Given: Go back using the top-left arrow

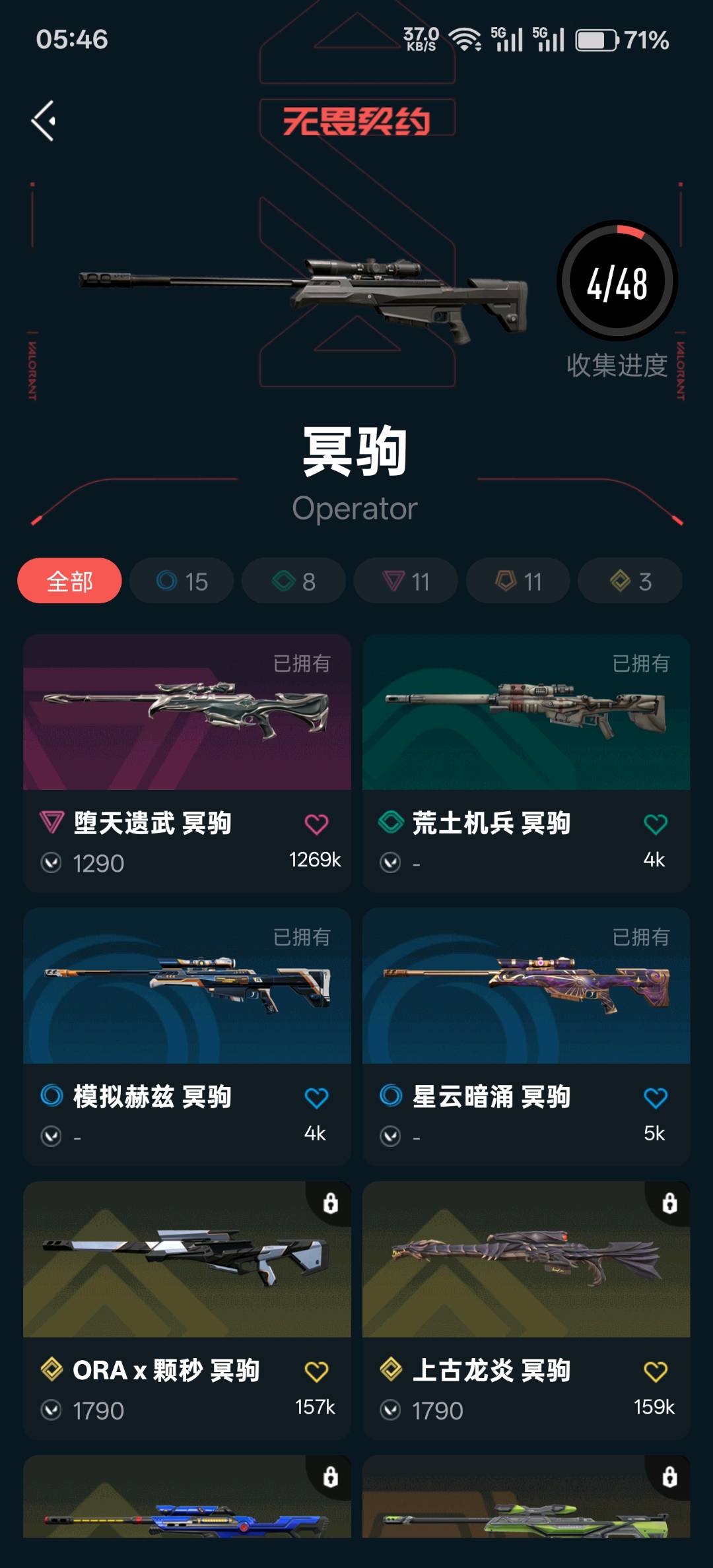Looking at the screenshot, I should [44, 121].
